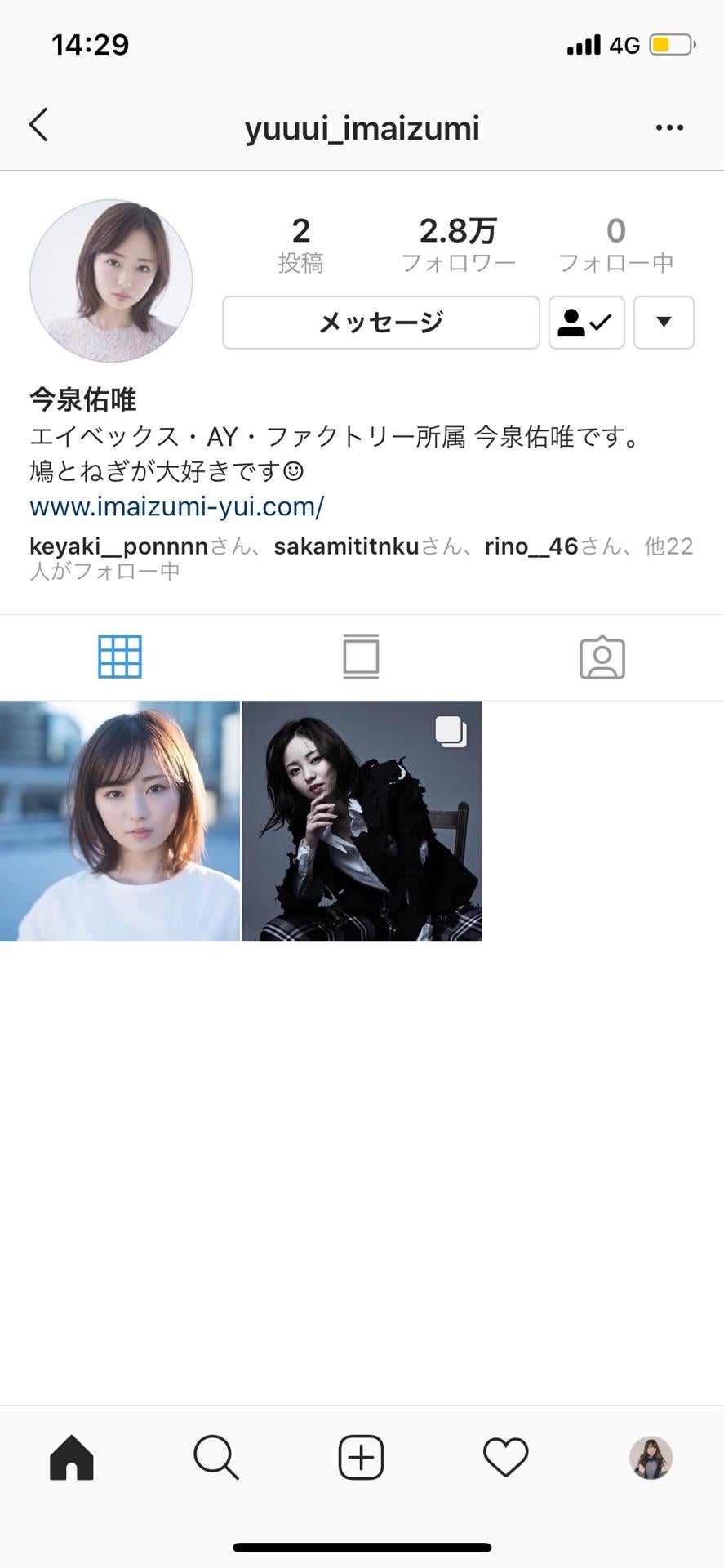Viewport: 724px width, 1568px height.
Task: Expand suggested accounts dropdown arrow
Action: [664, 323]
